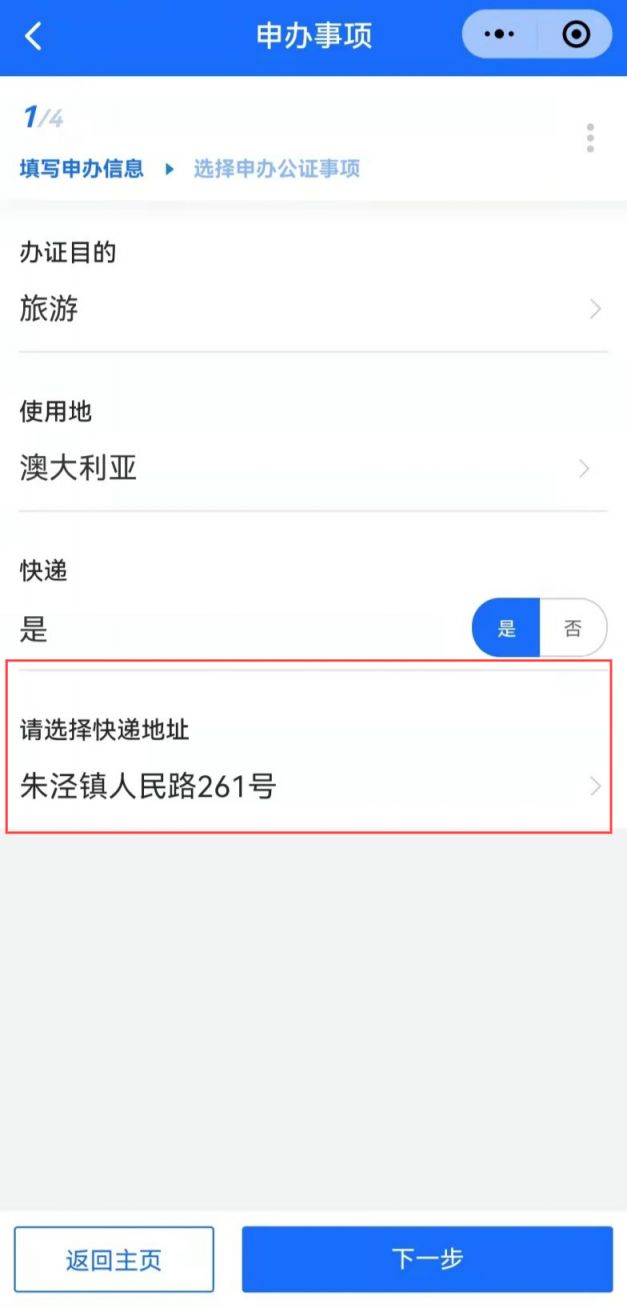Open the vertical three-dot steps menu

tap(591, 138)
